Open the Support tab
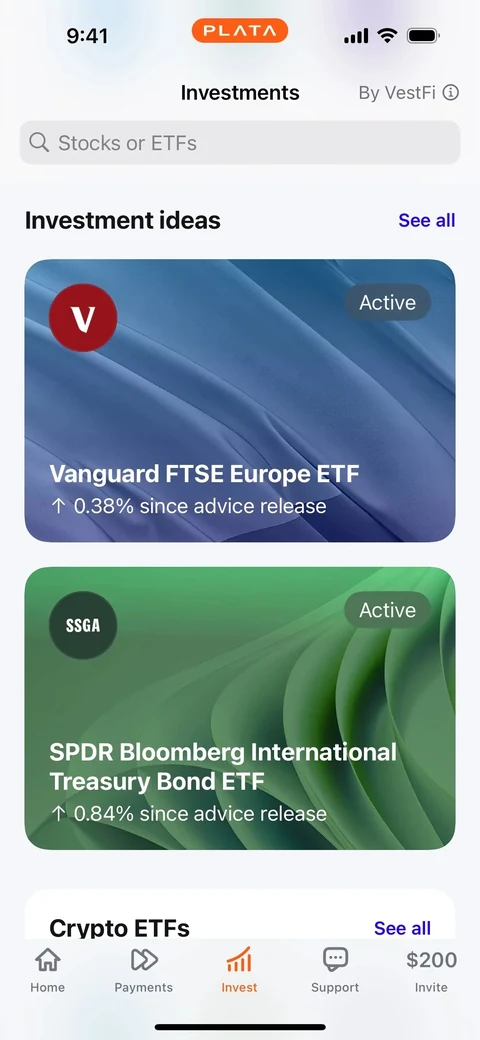 pos(335,969)
